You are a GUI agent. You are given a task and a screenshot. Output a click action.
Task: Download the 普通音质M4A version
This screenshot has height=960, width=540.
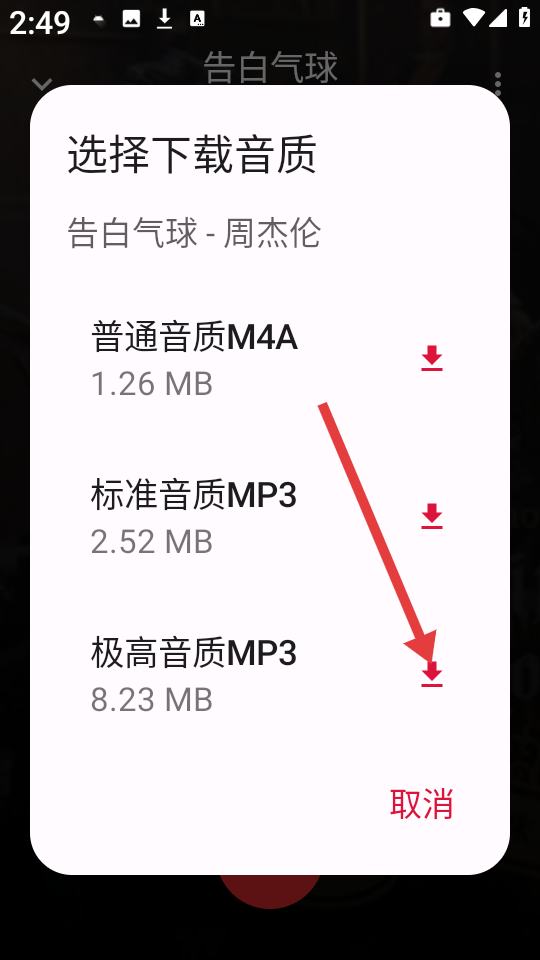(432, 358)
